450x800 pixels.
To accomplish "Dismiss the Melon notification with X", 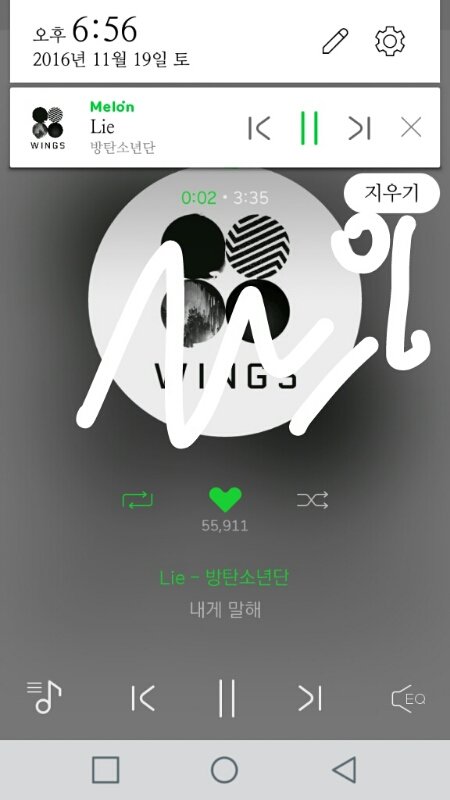I will [411, 128].
